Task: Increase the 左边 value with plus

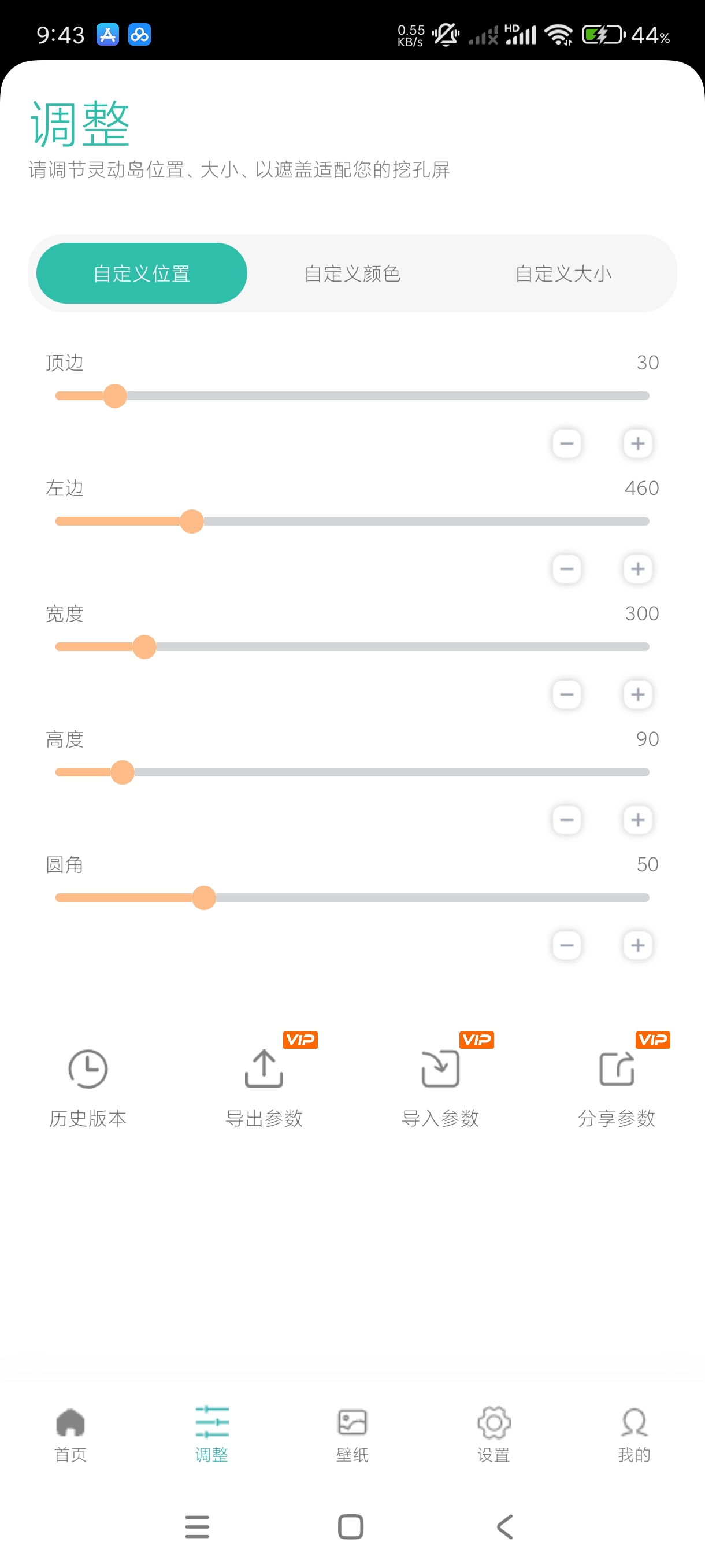Action: click(x=637, y=569)
